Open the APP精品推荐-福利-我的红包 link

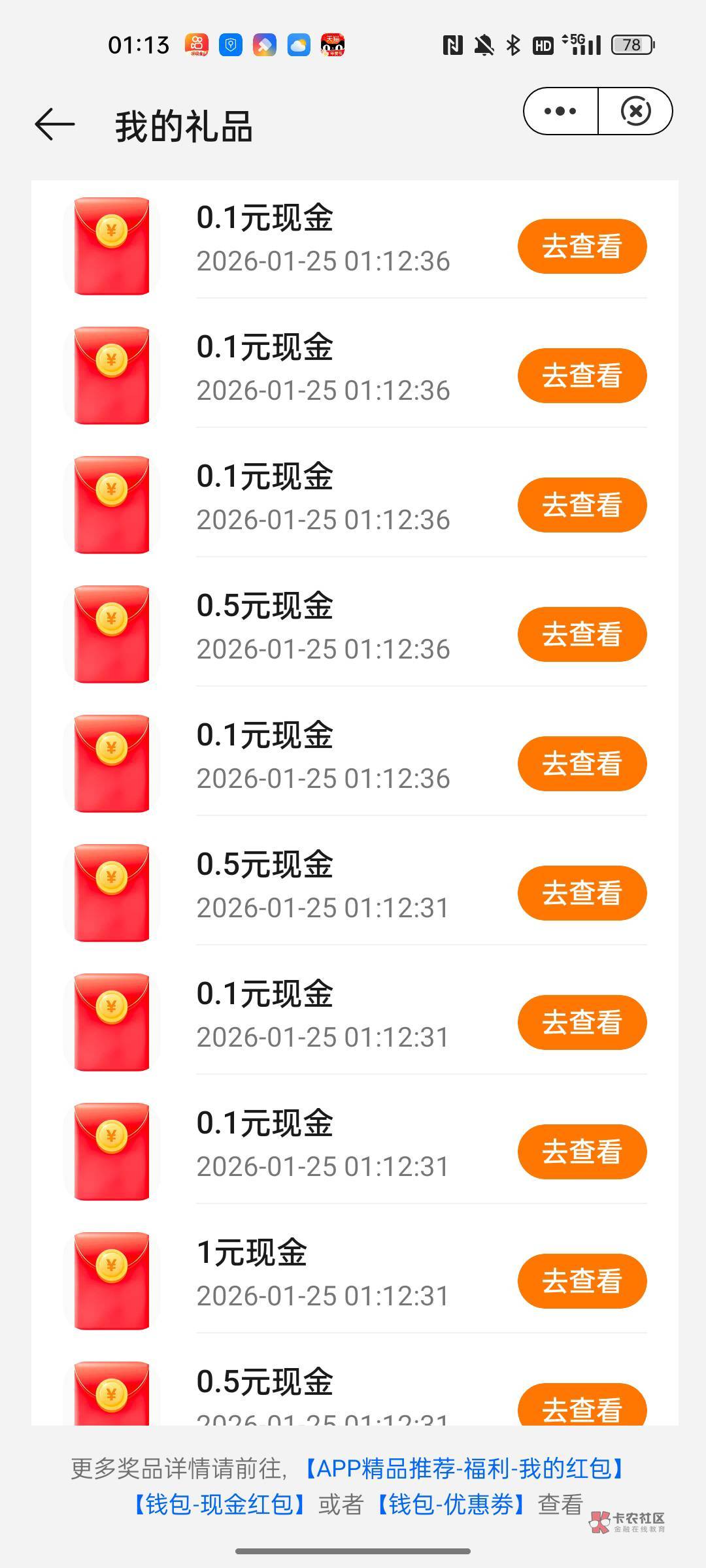(464, 1469)
